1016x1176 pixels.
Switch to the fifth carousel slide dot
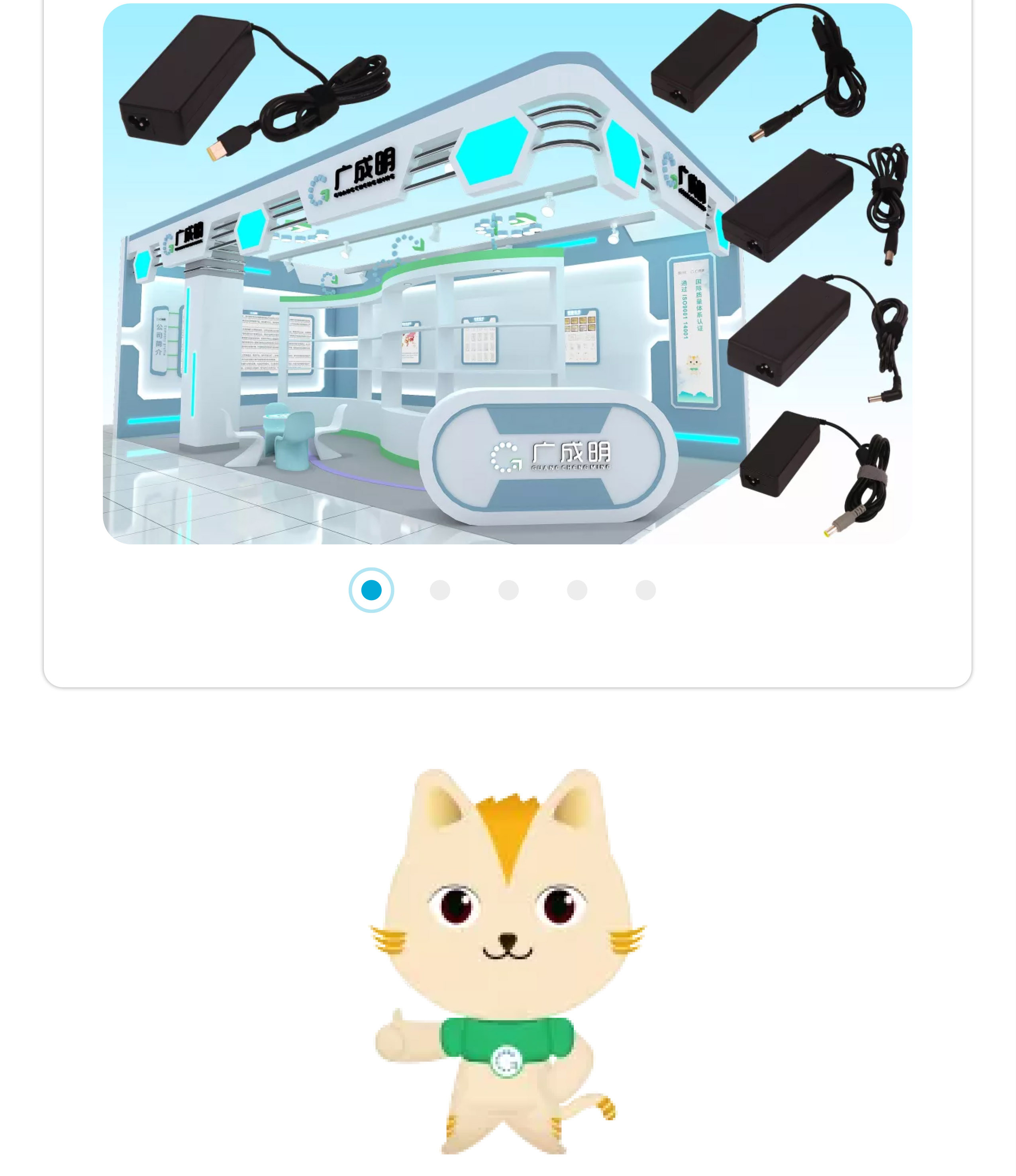pos(645,590)
